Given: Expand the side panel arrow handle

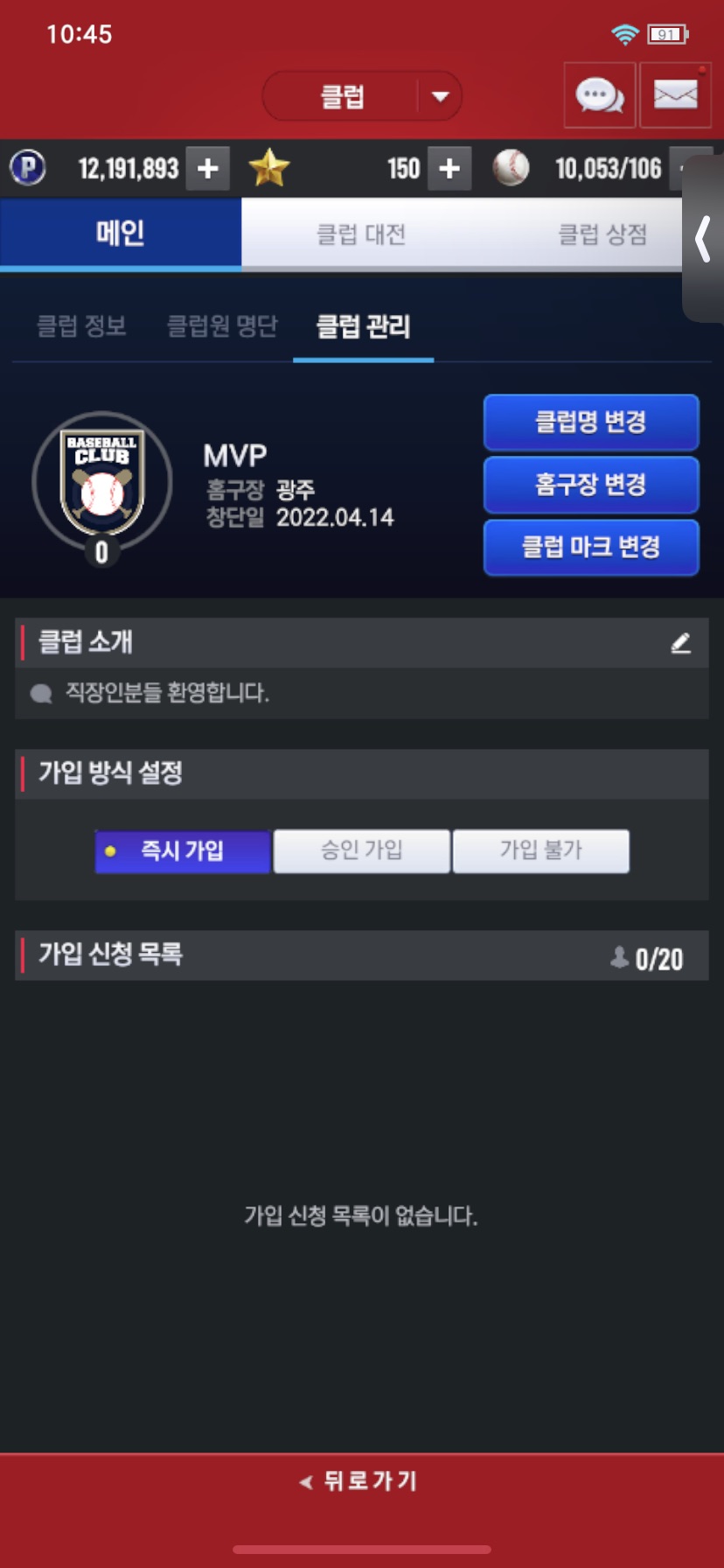Looking at the screenshot, I should click(703, 239).
